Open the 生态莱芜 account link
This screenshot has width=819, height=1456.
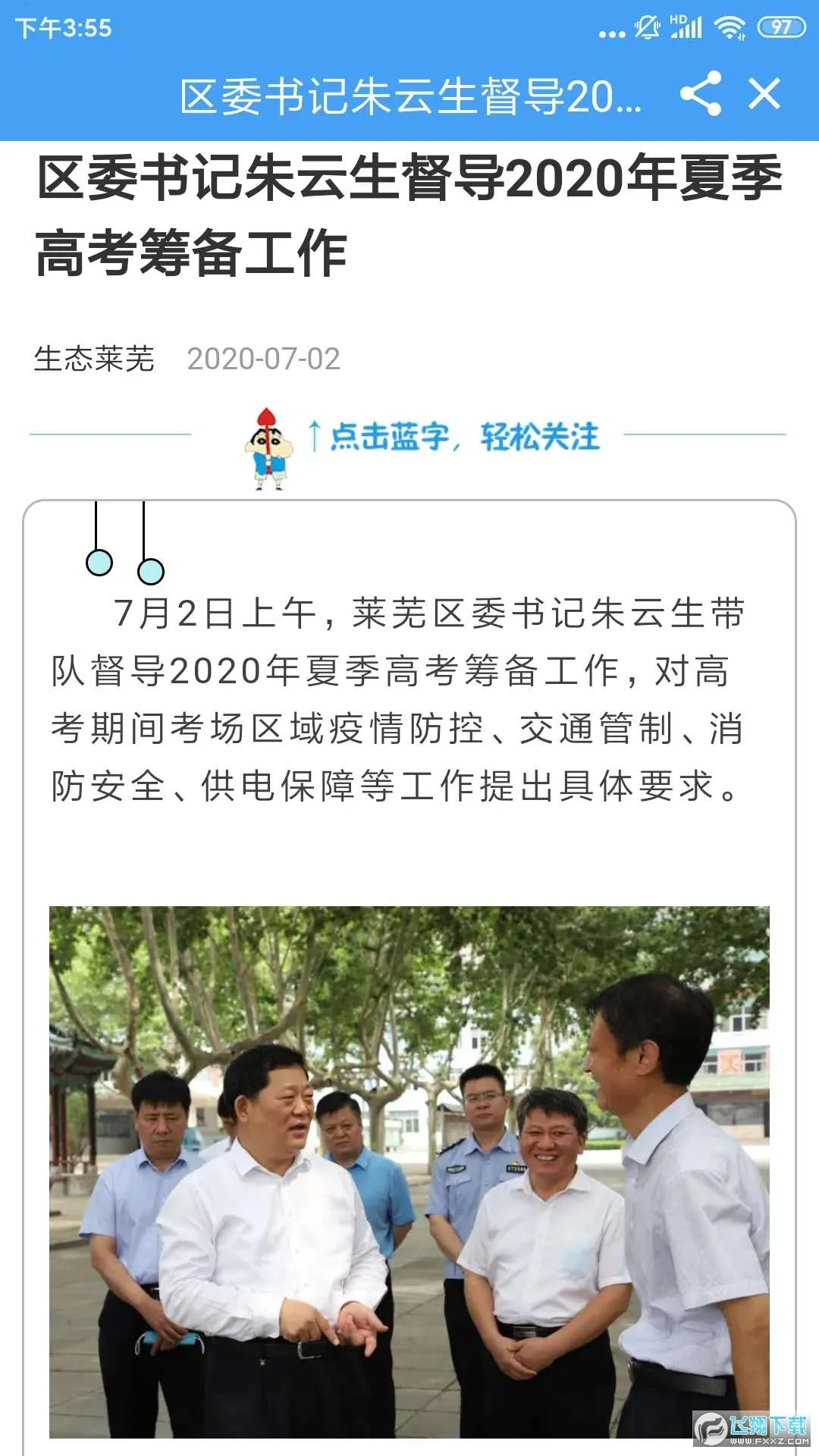(x=94, y=359)
